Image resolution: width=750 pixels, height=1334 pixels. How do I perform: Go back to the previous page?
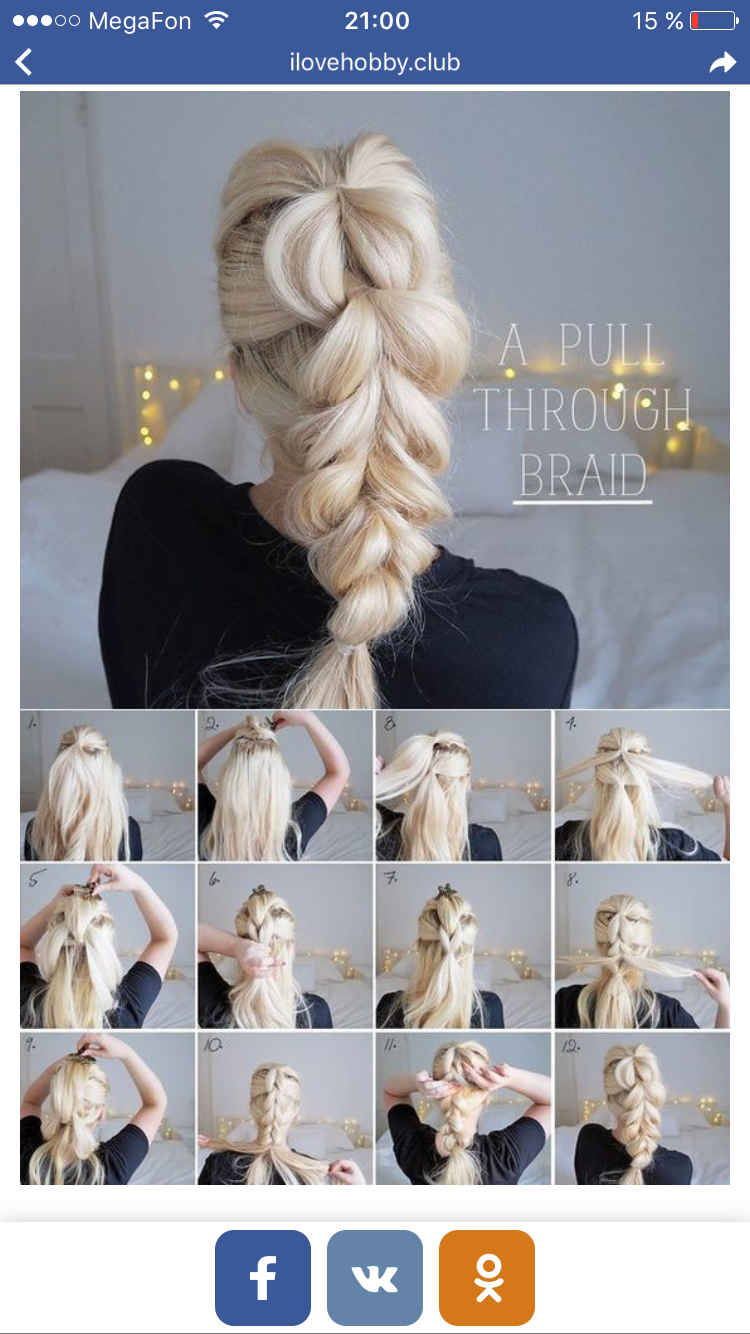point(25,63)
